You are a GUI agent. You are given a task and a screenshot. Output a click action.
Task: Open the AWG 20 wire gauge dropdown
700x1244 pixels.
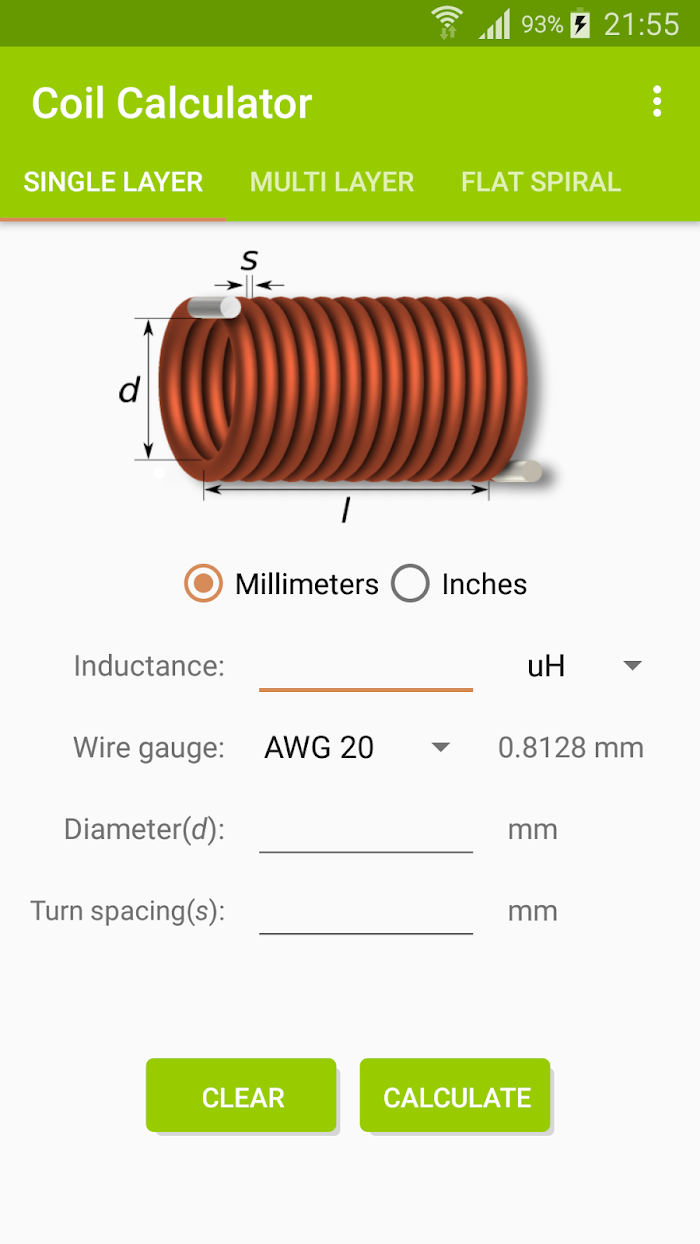[x=357, y=747]
